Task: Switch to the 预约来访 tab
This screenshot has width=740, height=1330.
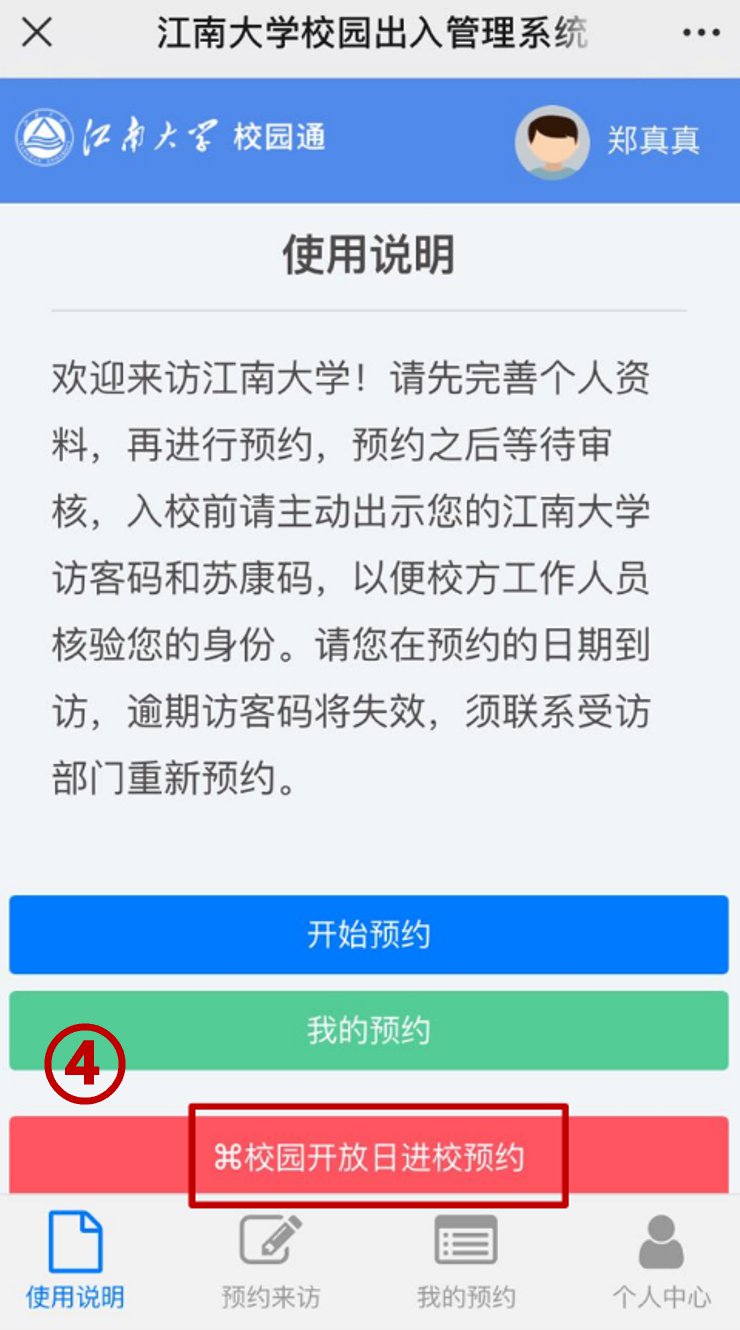Action: [271, 1260]
